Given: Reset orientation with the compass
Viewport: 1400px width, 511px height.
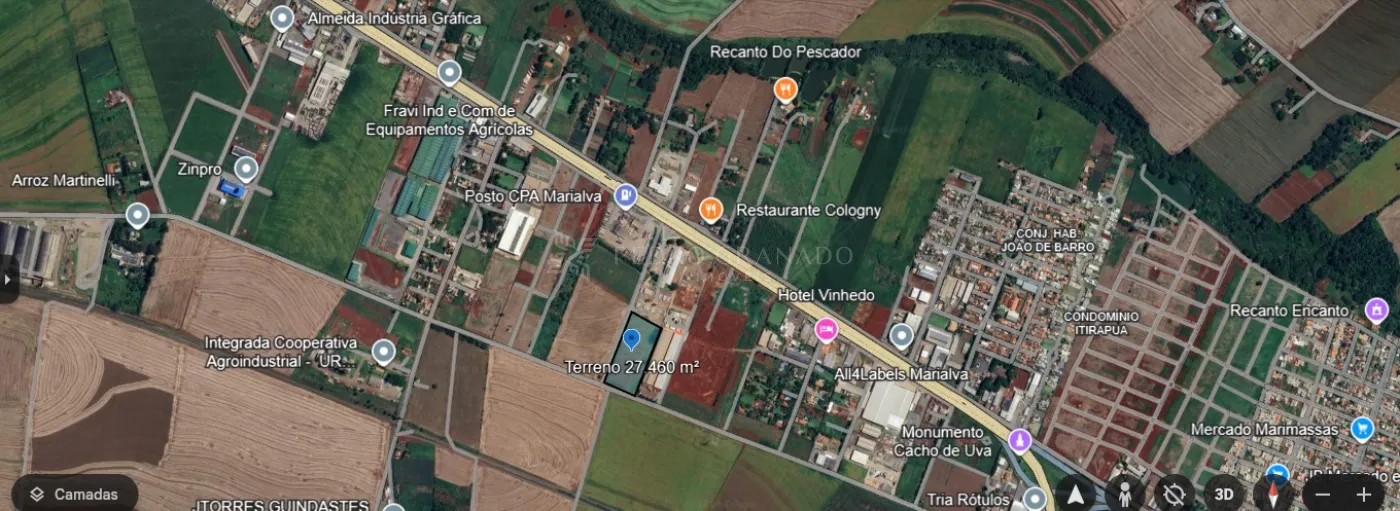Looking at the screenshot, I should (x=1273, y=494).
